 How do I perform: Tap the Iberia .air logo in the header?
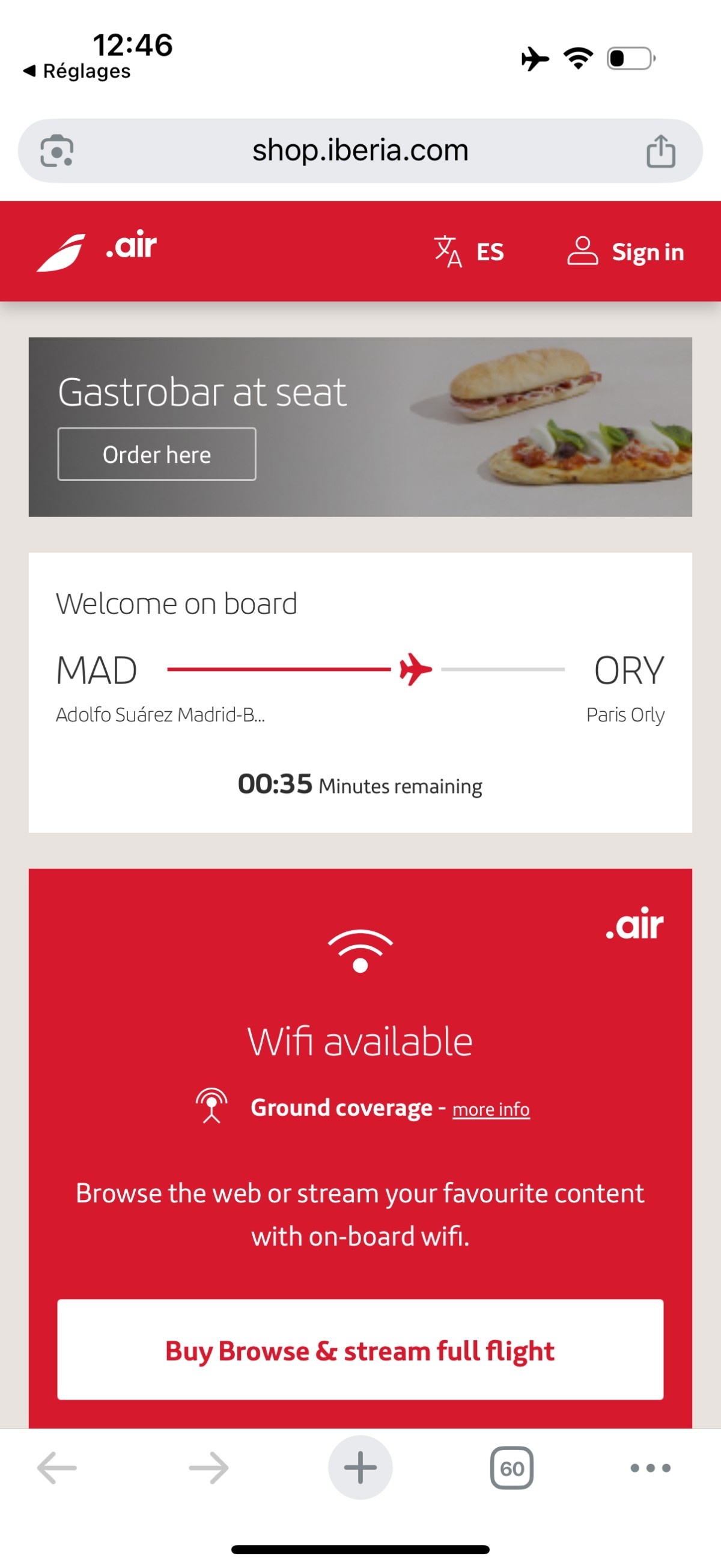[97, 250]
